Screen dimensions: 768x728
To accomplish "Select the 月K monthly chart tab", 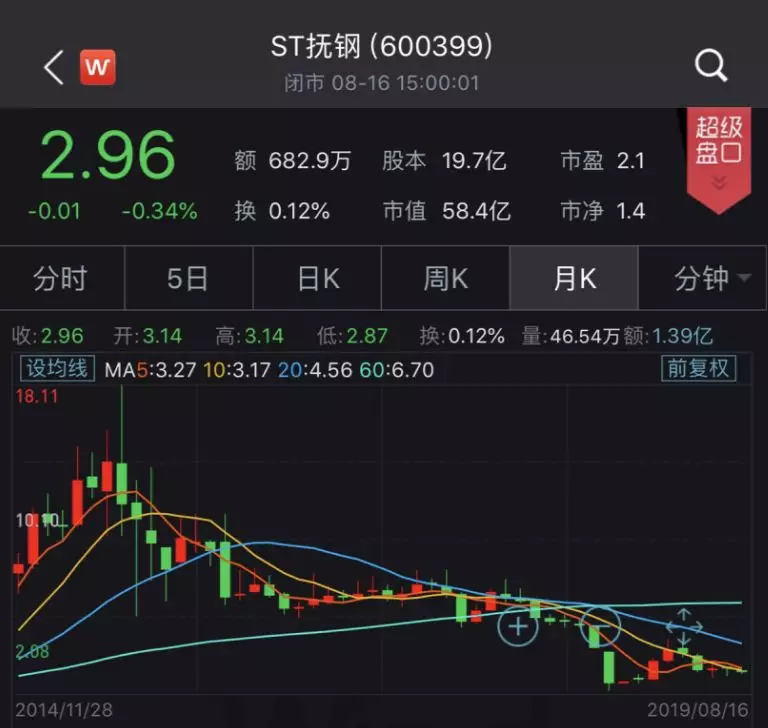I will tap(574, 279).
